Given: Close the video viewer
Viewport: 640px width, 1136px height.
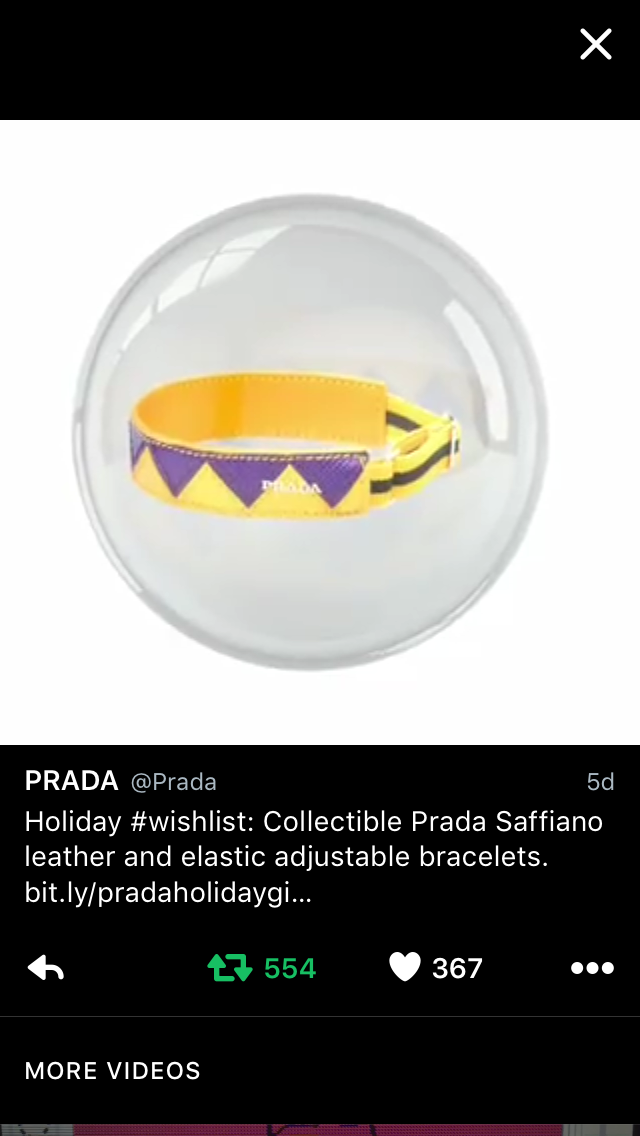Looking at the screenshot, I should coord(596,44).
